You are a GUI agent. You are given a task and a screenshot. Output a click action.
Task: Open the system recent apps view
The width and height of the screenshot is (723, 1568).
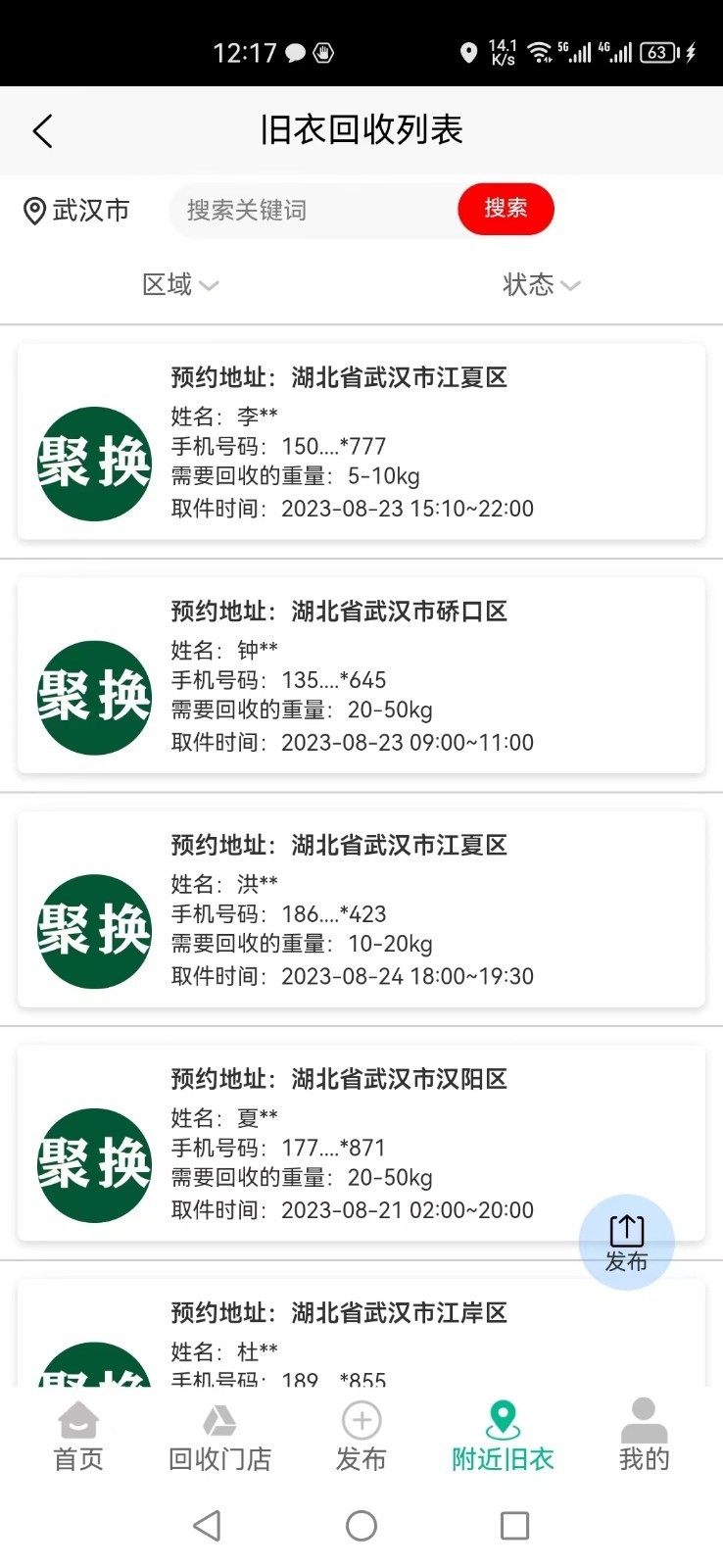pos(514,1526)
